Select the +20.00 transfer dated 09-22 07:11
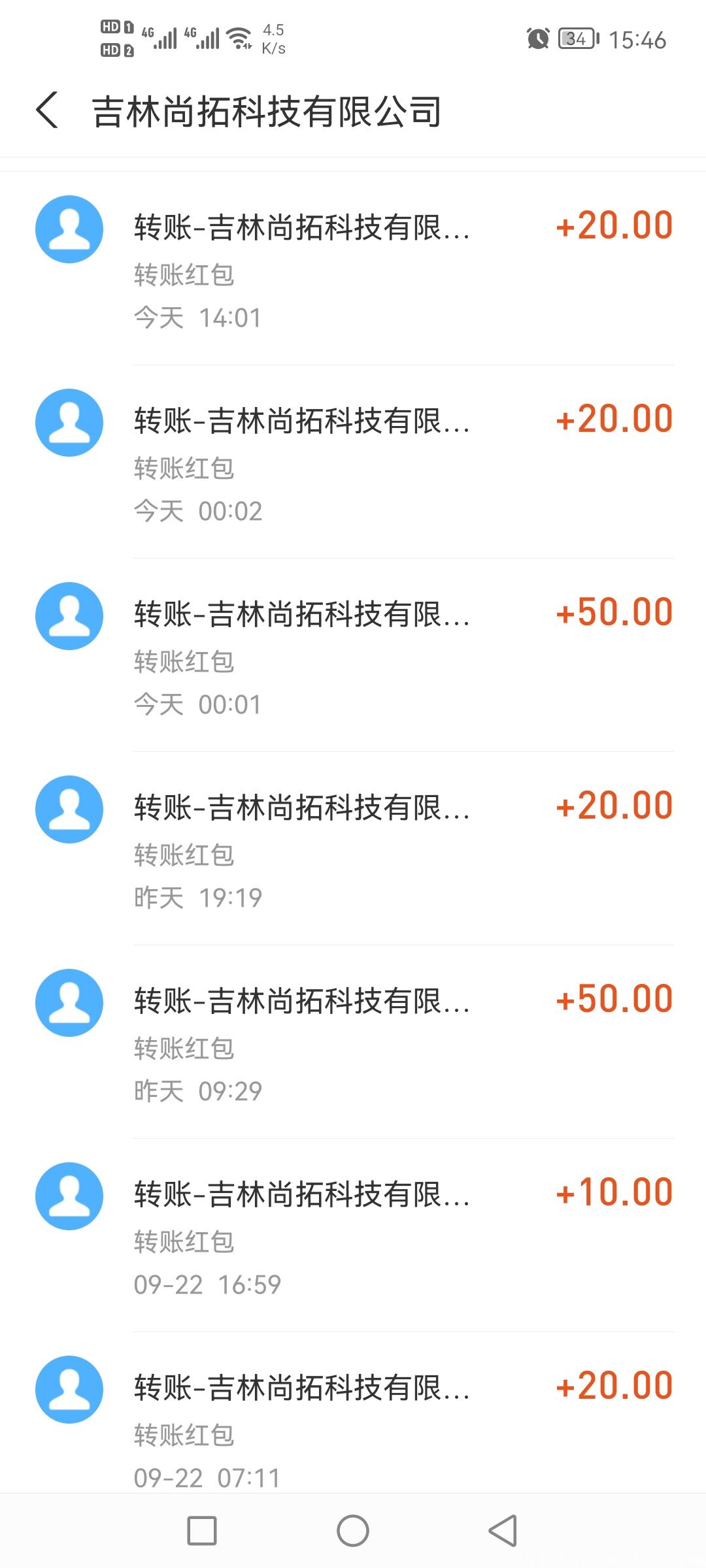This screenshot has width=706, height=1568. 353,1424
